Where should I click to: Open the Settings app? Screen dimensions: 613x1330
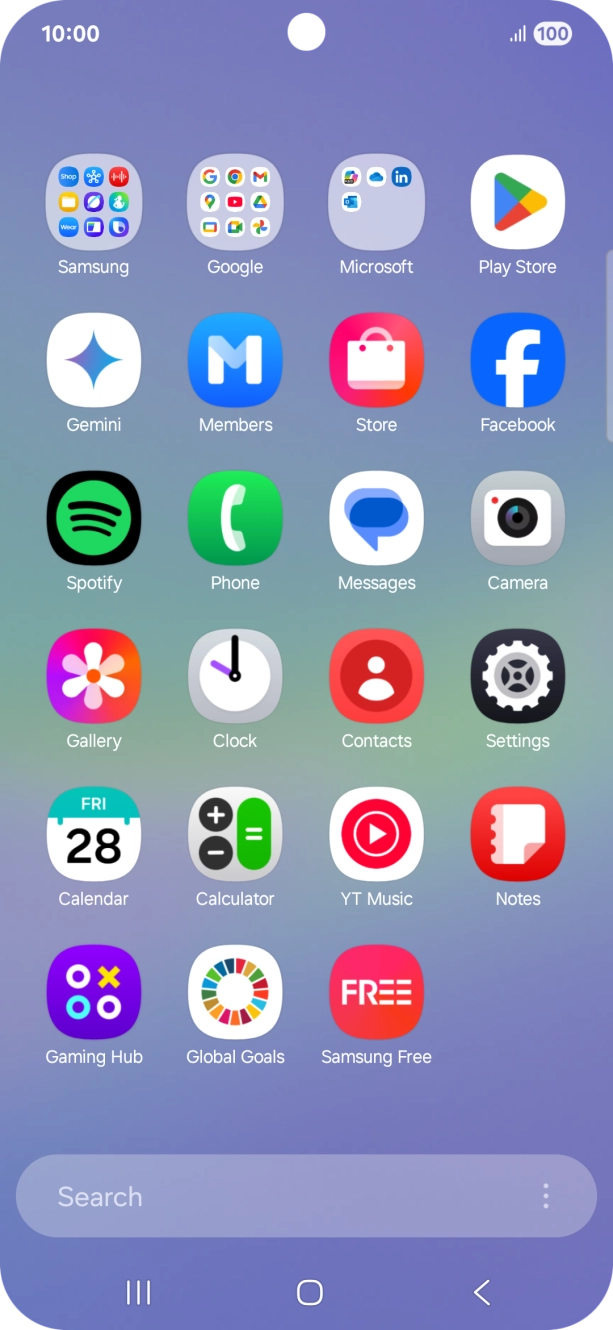point(518,677)
